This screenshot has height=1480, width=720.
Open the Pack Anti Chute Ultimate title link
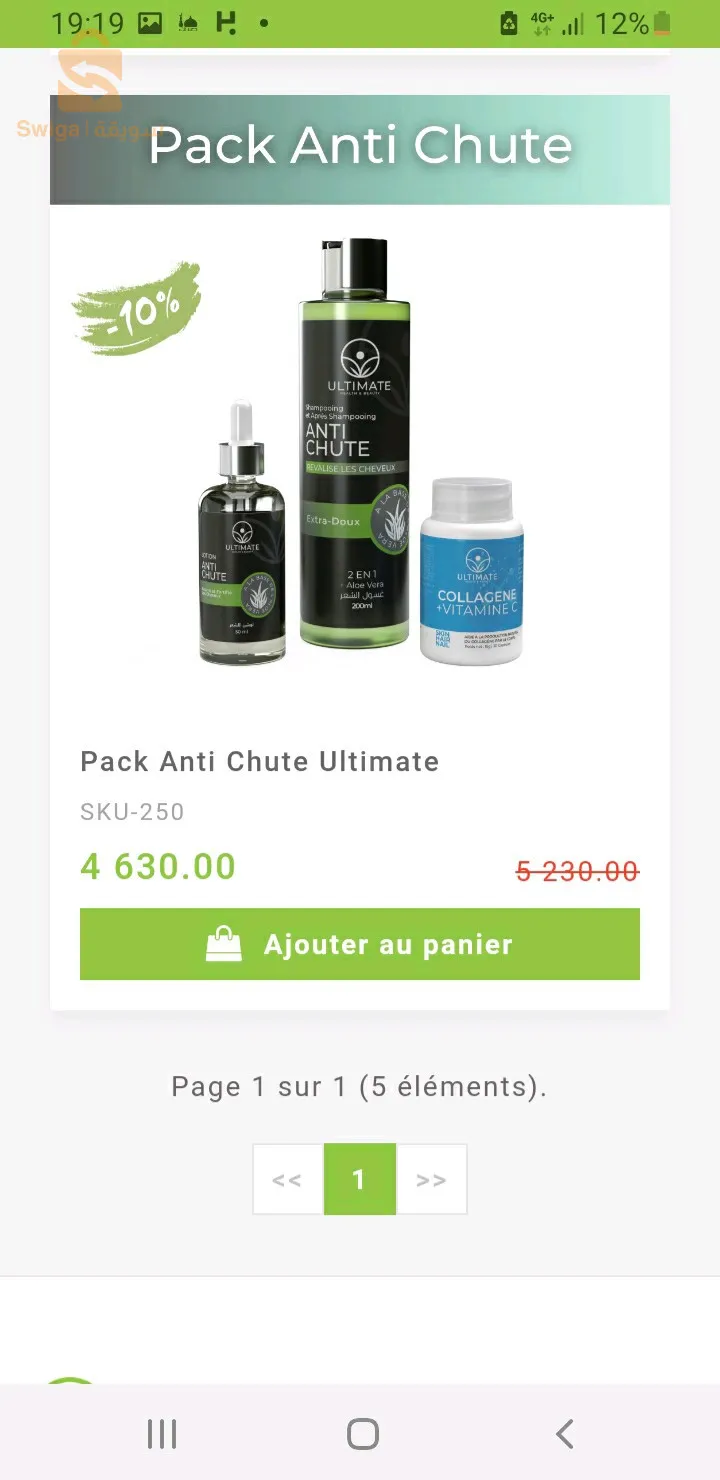point(260,761)
